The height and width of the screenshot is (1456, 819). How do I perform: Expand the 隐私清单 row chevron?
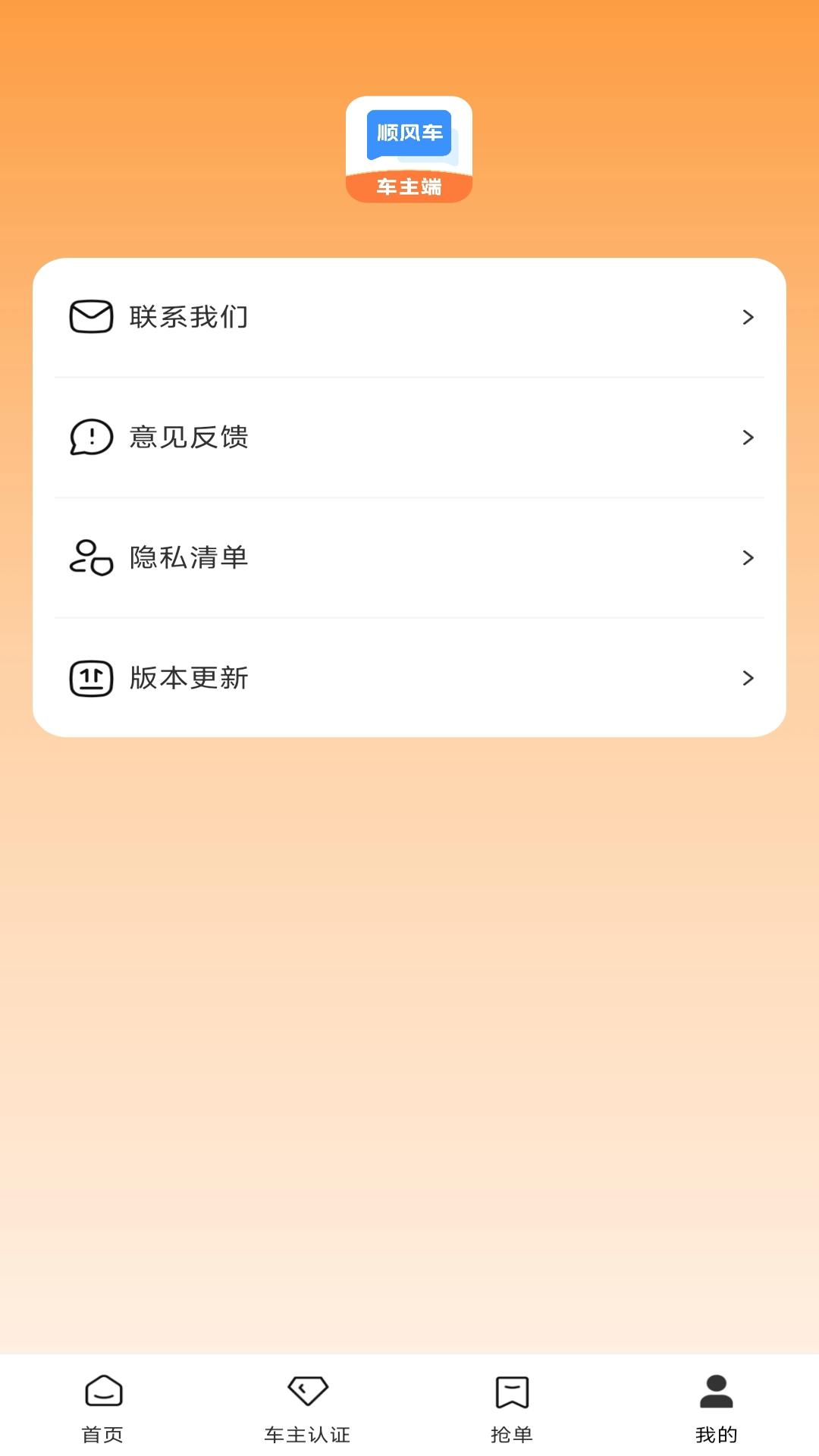tap(748, 558)
